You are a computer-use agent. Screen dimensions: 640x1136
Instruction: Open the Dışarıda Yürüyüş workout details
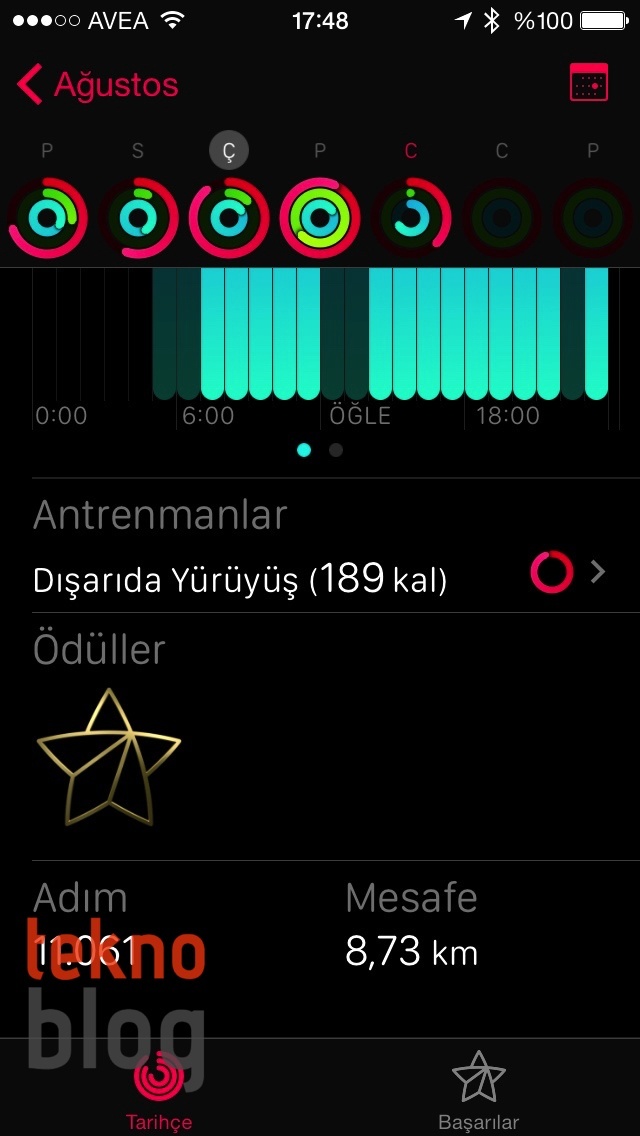(320, 579)
